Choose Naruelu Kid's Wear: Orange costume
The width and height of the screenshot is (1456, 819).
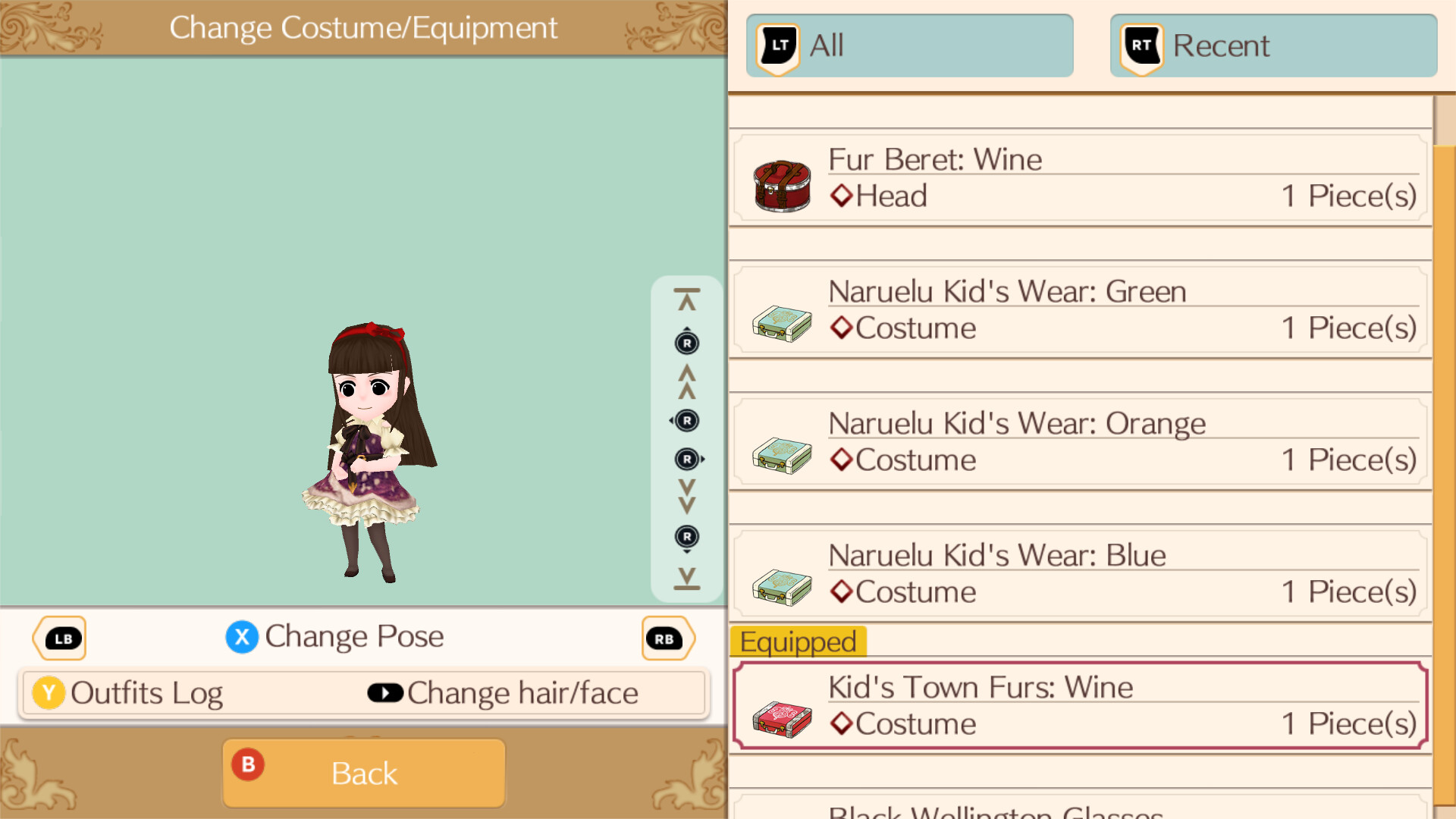1080,443
